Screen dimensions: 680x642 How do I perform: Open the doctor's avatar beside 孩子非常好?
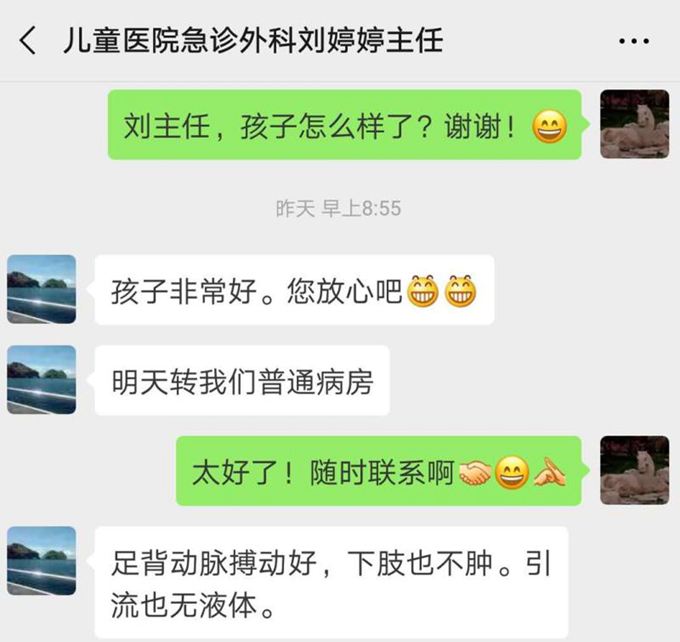[42, 289]
